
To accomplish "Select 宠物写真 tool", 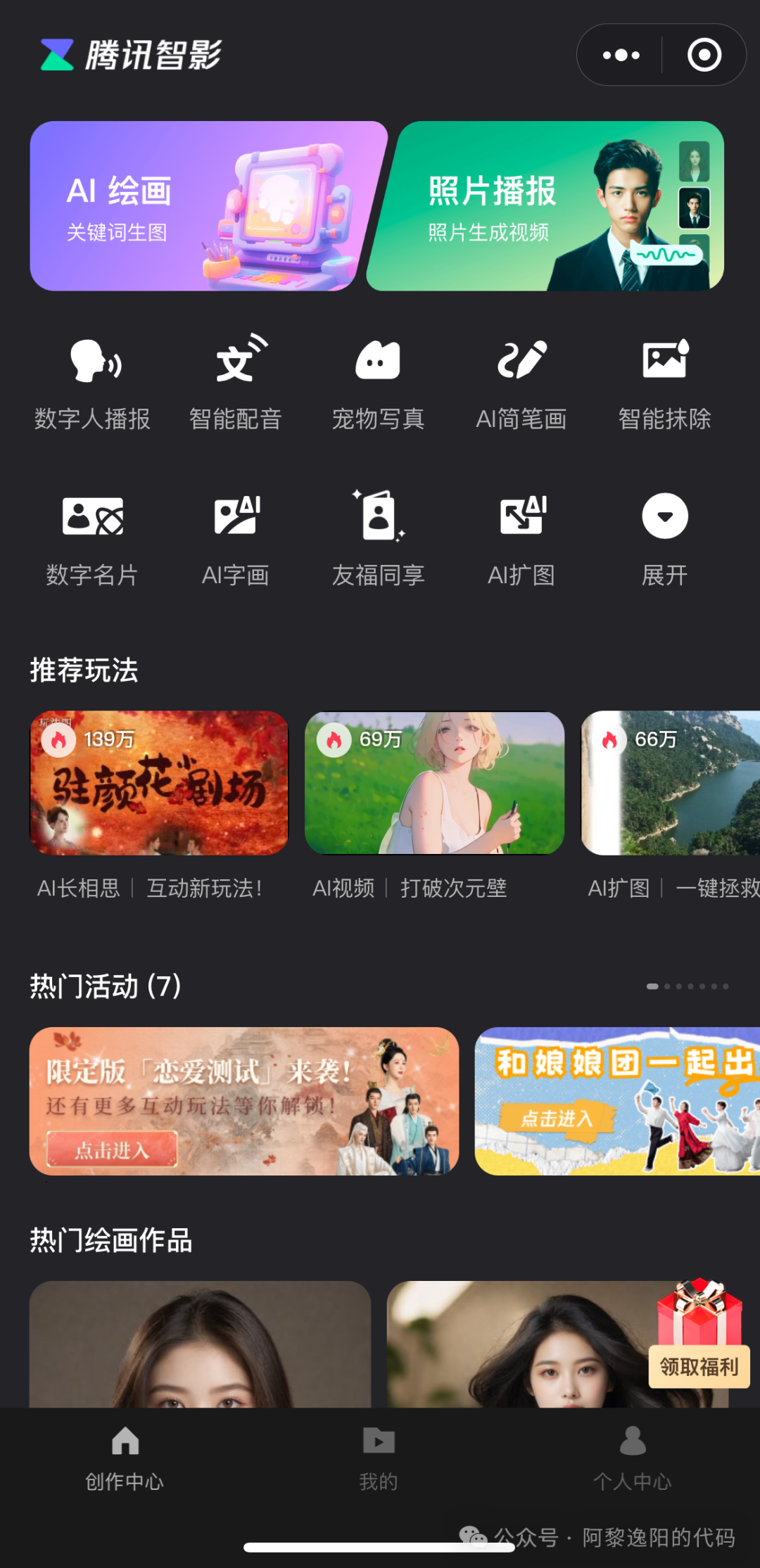I will [x=379, y=383].
